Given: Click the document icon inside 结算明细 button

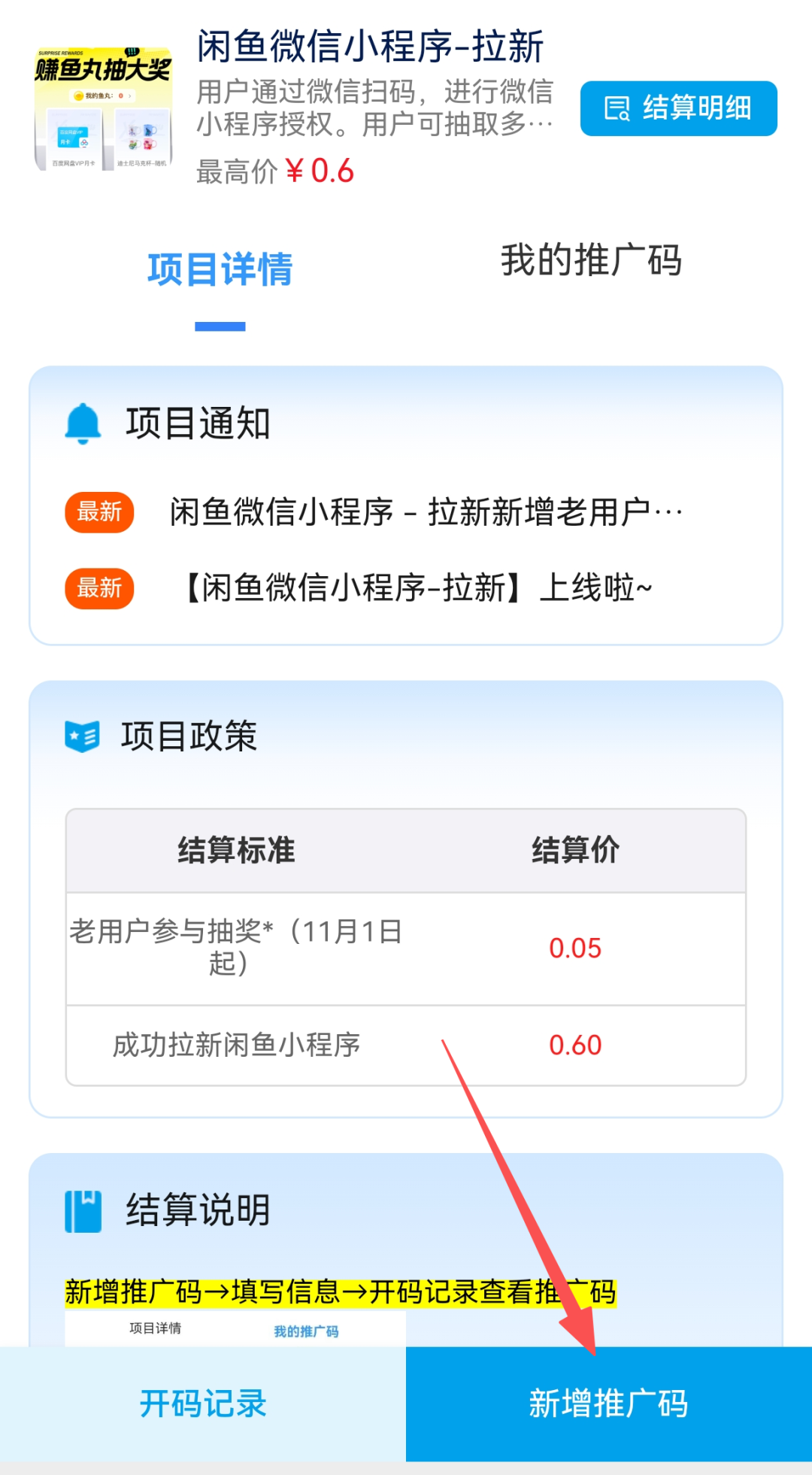Looking at the screenshot, I should tap(618, 108).
